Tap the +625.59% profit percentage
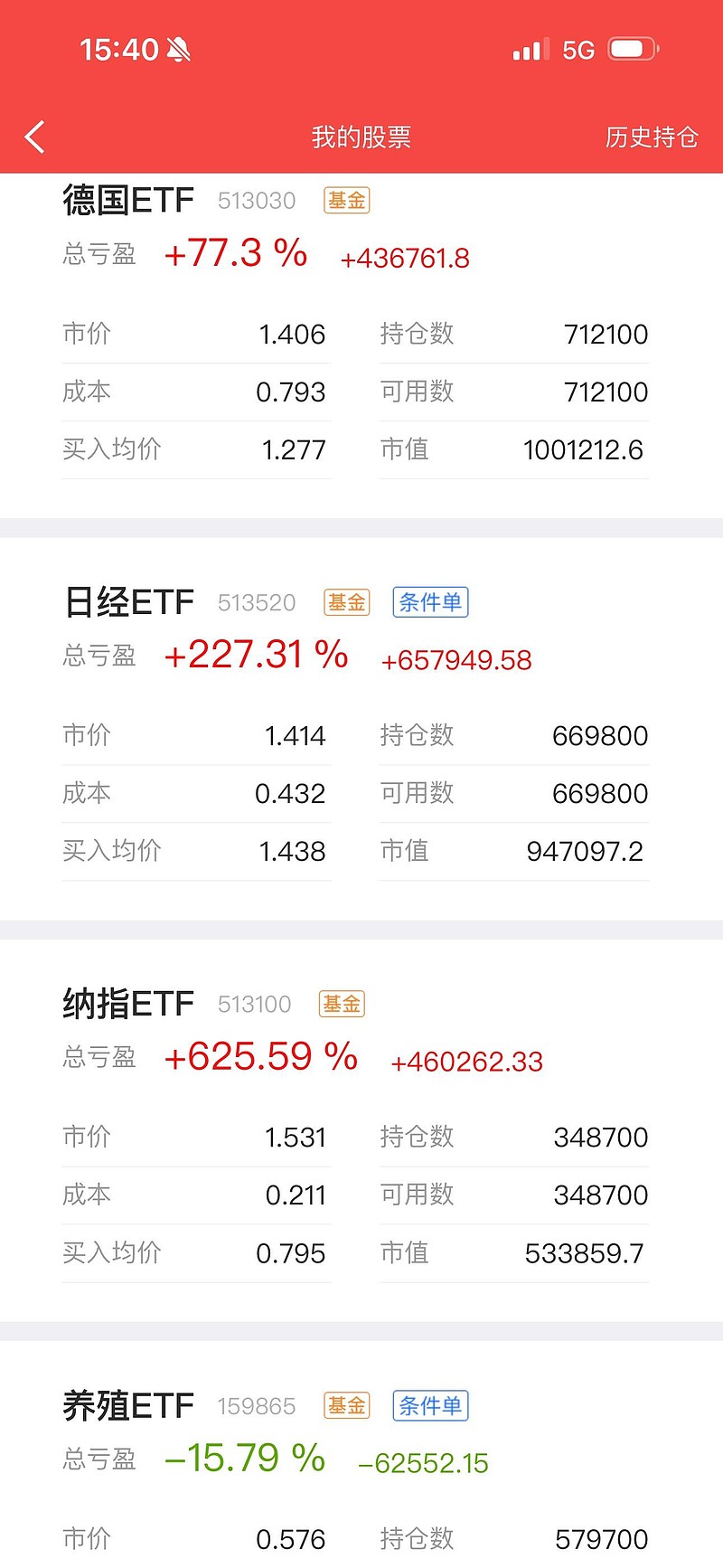 [x=260, y=1056]
